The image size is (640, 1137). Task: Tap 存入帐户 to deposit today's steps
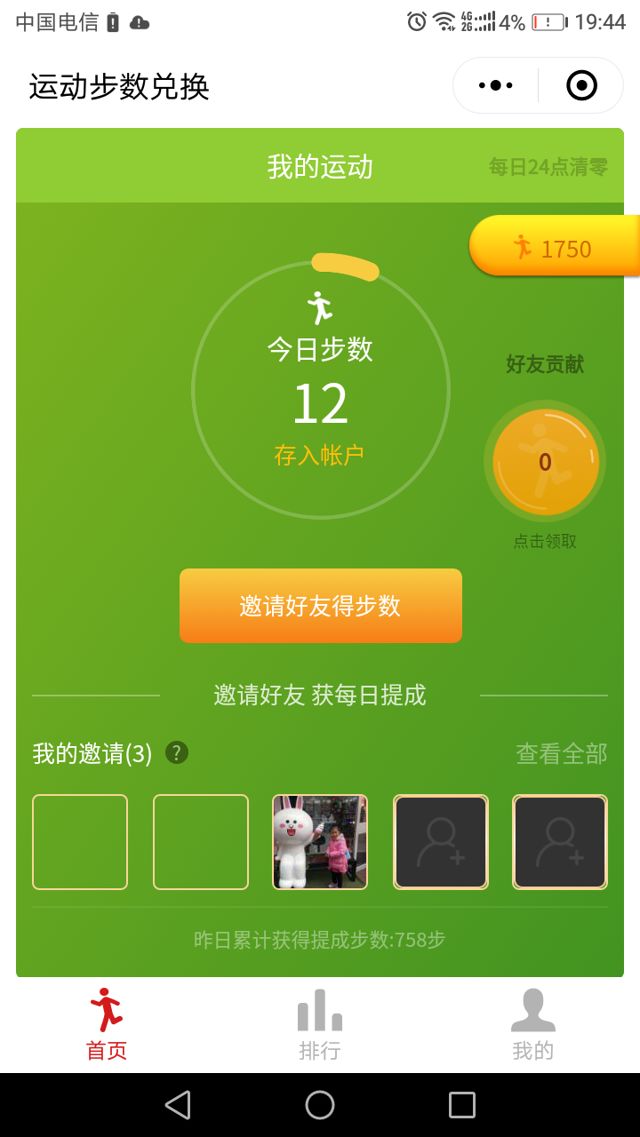coord(319,456)
